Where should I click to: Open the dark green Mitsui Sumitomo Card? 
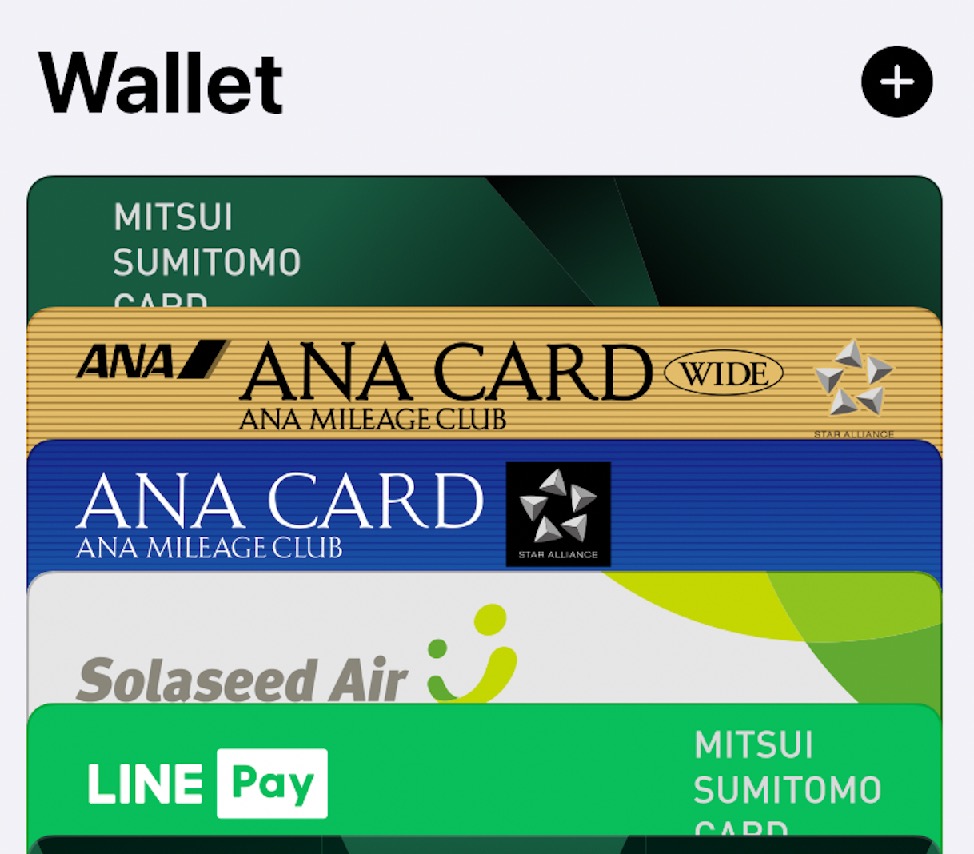point(484,242)
